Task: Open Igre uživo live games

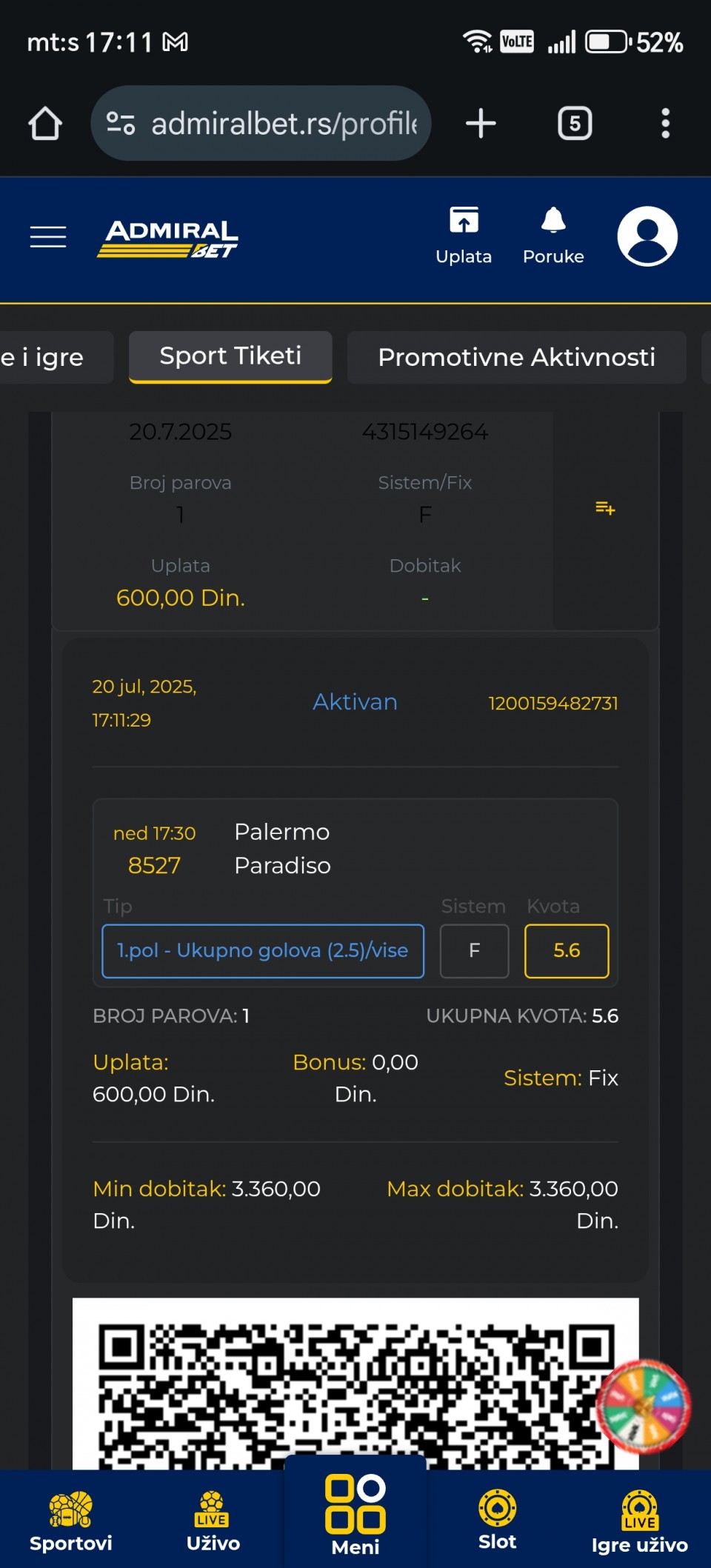Action: click(639, 1522)
